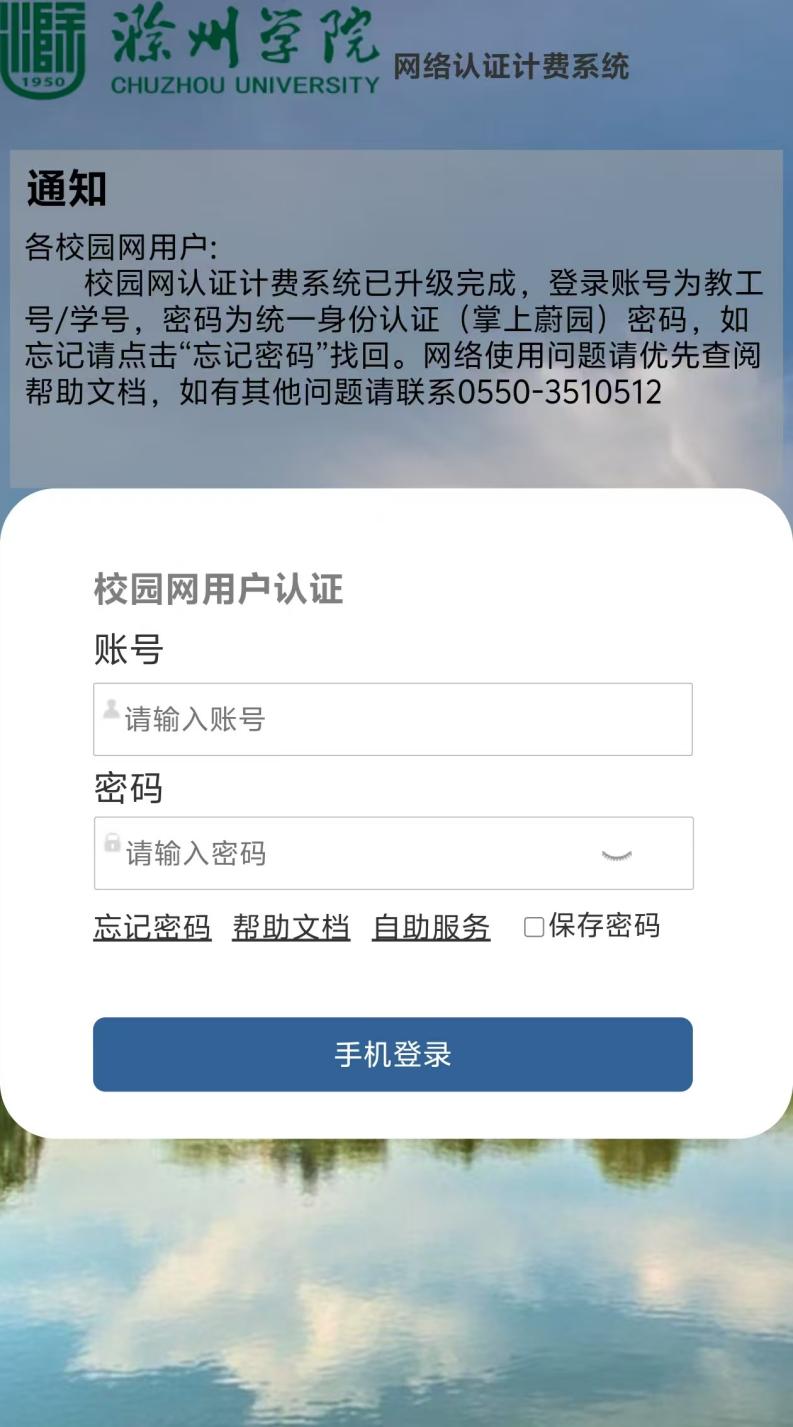The width and height of the screenshot is (793, 1427).
Task: Open the 忘记密码 link
Action: click(152, 927)
